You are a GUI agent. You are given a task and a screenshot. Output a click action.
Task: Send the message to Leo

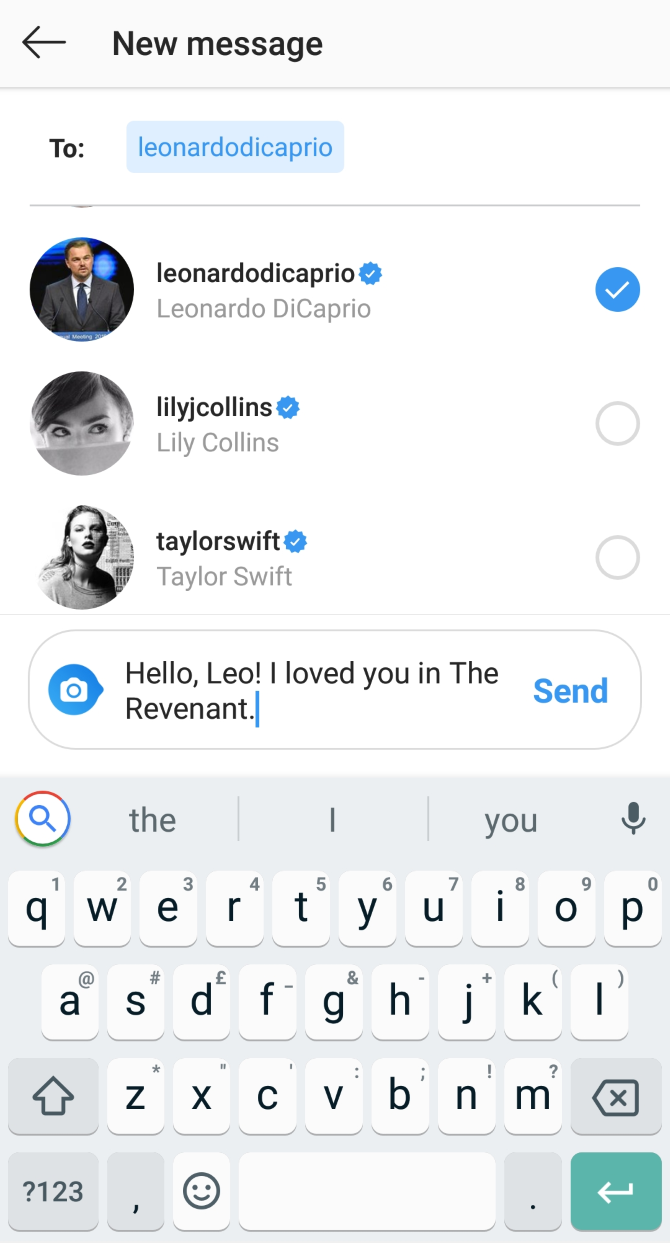tap(570, 691)
